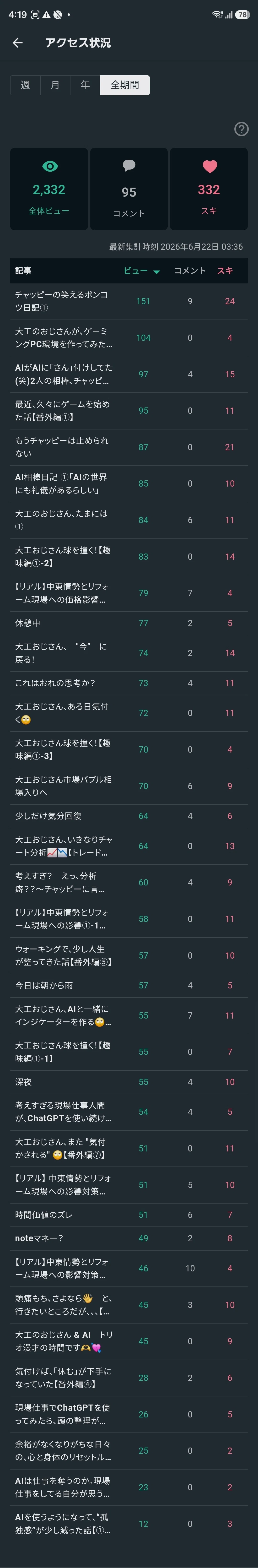Open the 休憩中 article row
The height and width of the screenshot is (1568, 258).
(x=129, y=623)
